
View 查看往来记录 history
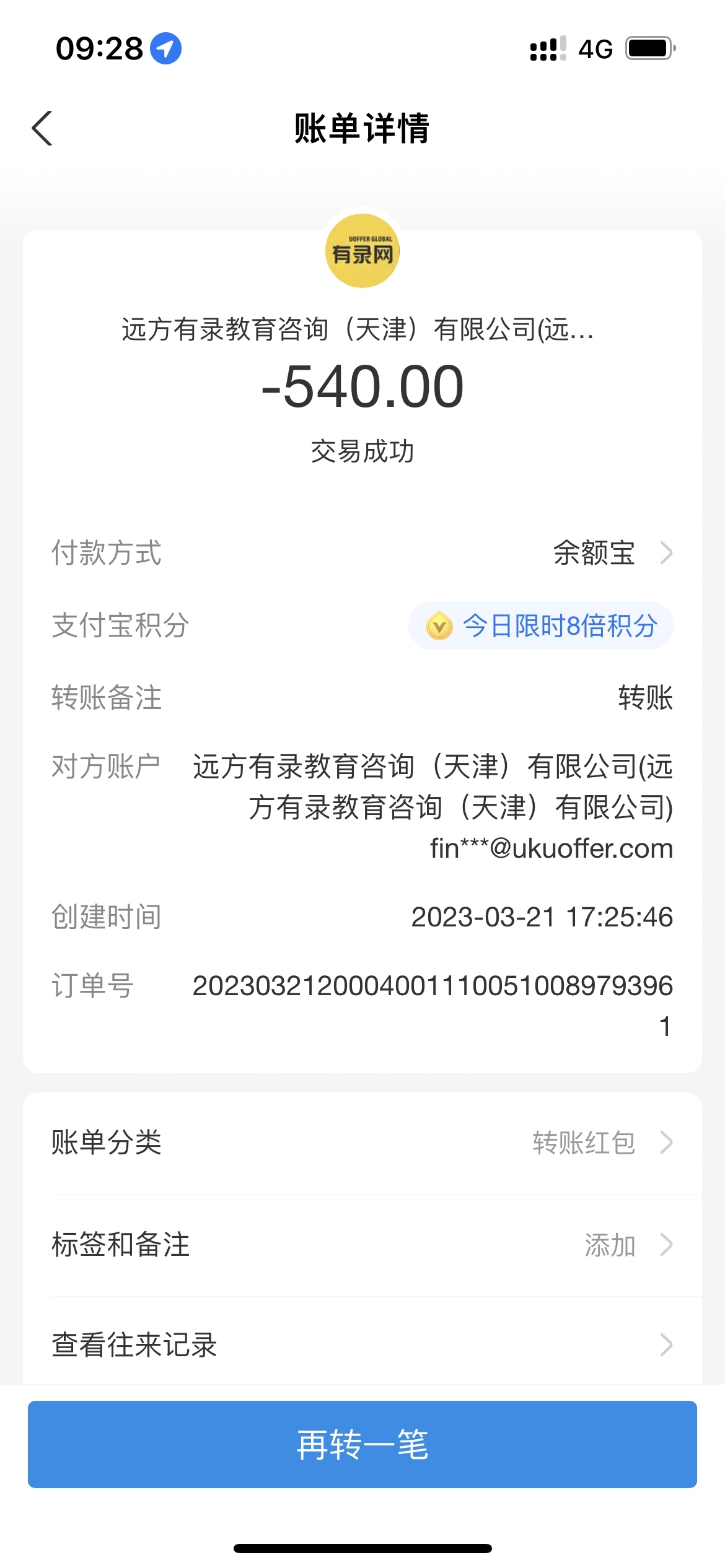(362, 1345)
